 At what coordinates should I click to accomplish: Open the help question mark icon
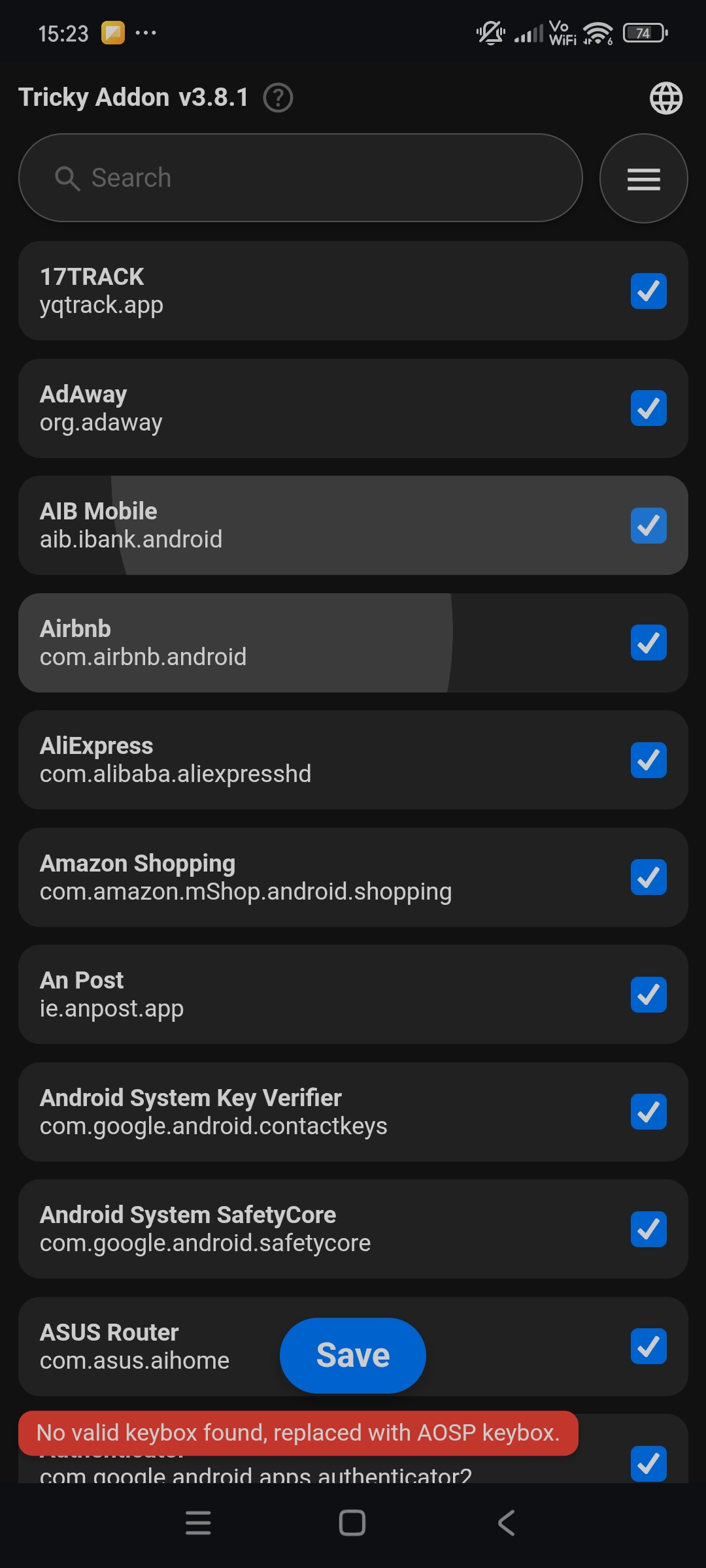[278, 98]
